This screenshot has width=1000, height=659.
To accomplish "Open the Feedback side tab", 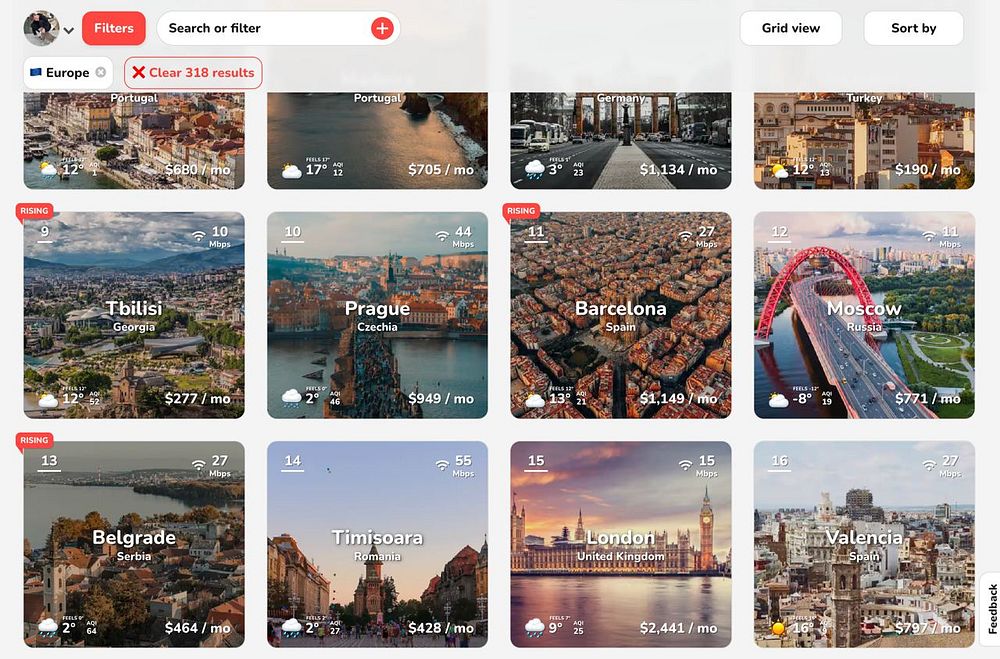I will coord(991,608).
